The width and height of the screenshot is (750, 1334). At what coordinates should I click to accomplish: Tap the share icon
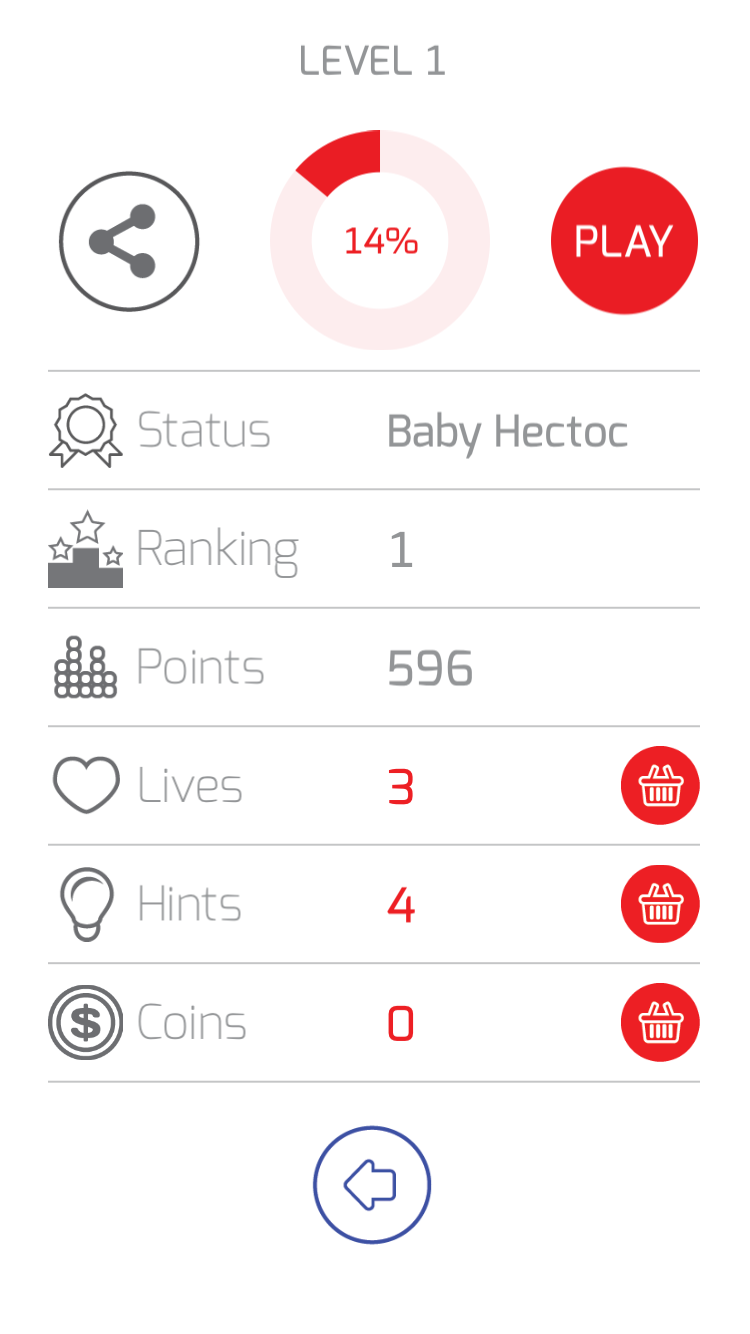(129, 242)
